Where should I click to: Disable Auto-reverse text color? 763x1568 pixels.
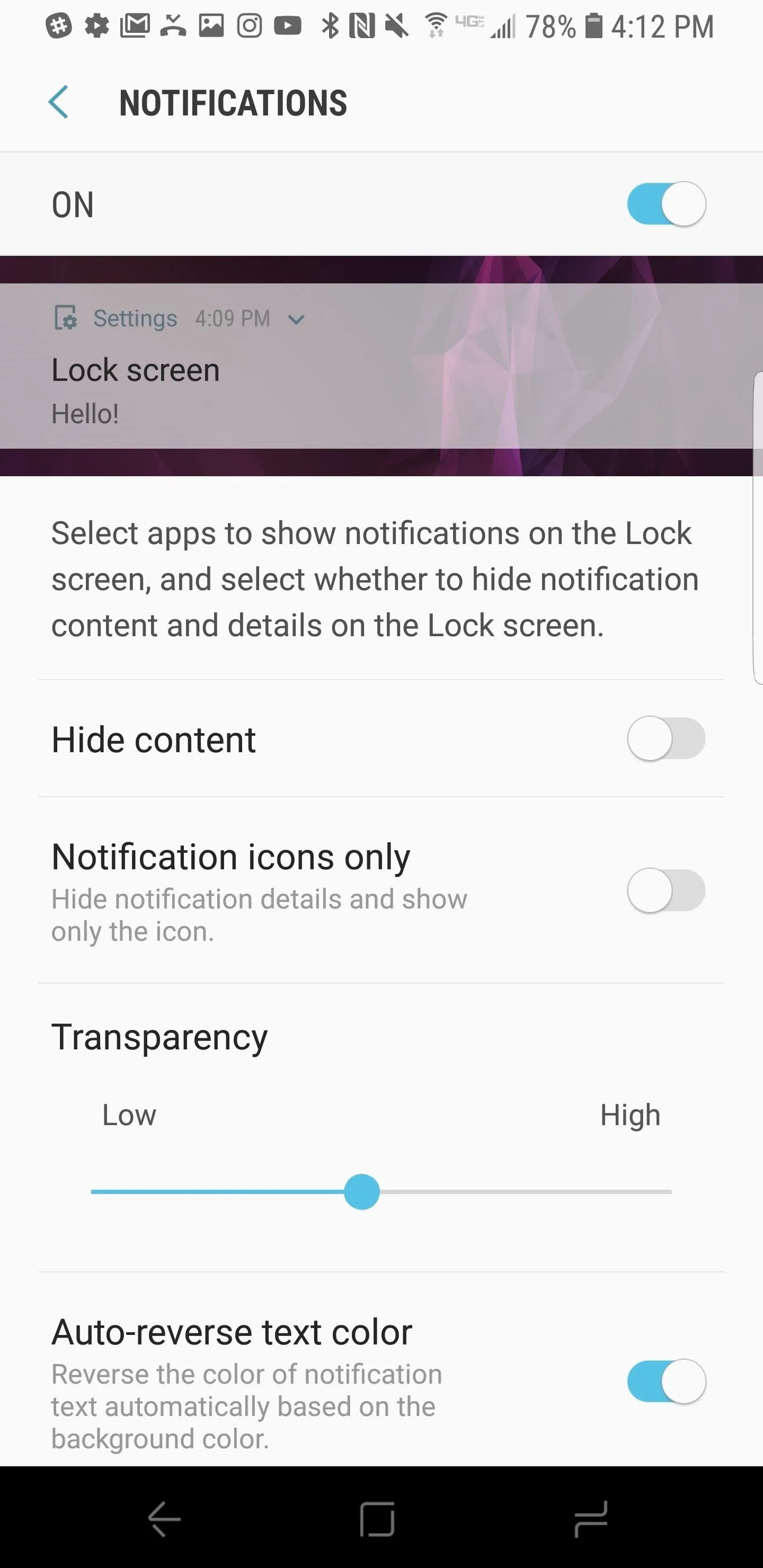click(x=666, y=1381)
